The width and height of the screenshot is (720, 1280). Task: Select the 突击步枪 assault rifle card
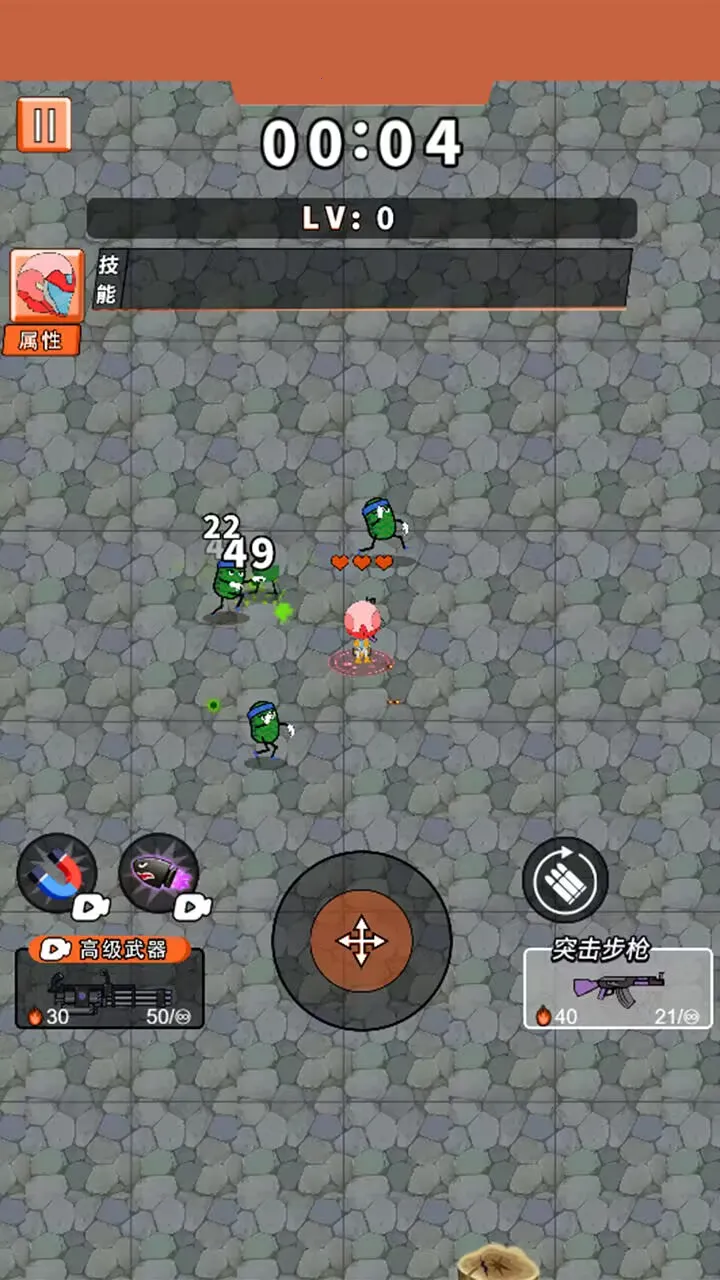click(617, 988)
